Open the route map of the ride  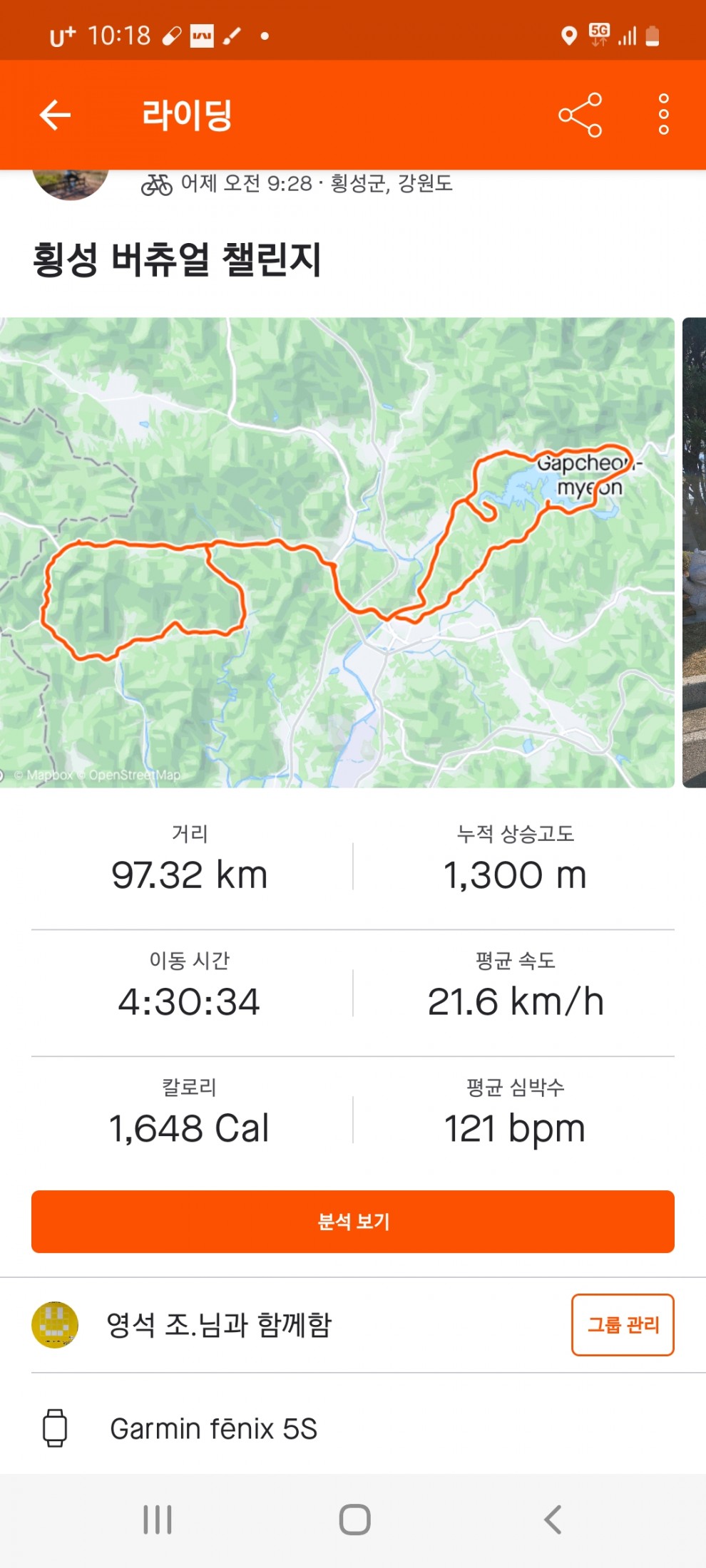[x=337, y=552]
